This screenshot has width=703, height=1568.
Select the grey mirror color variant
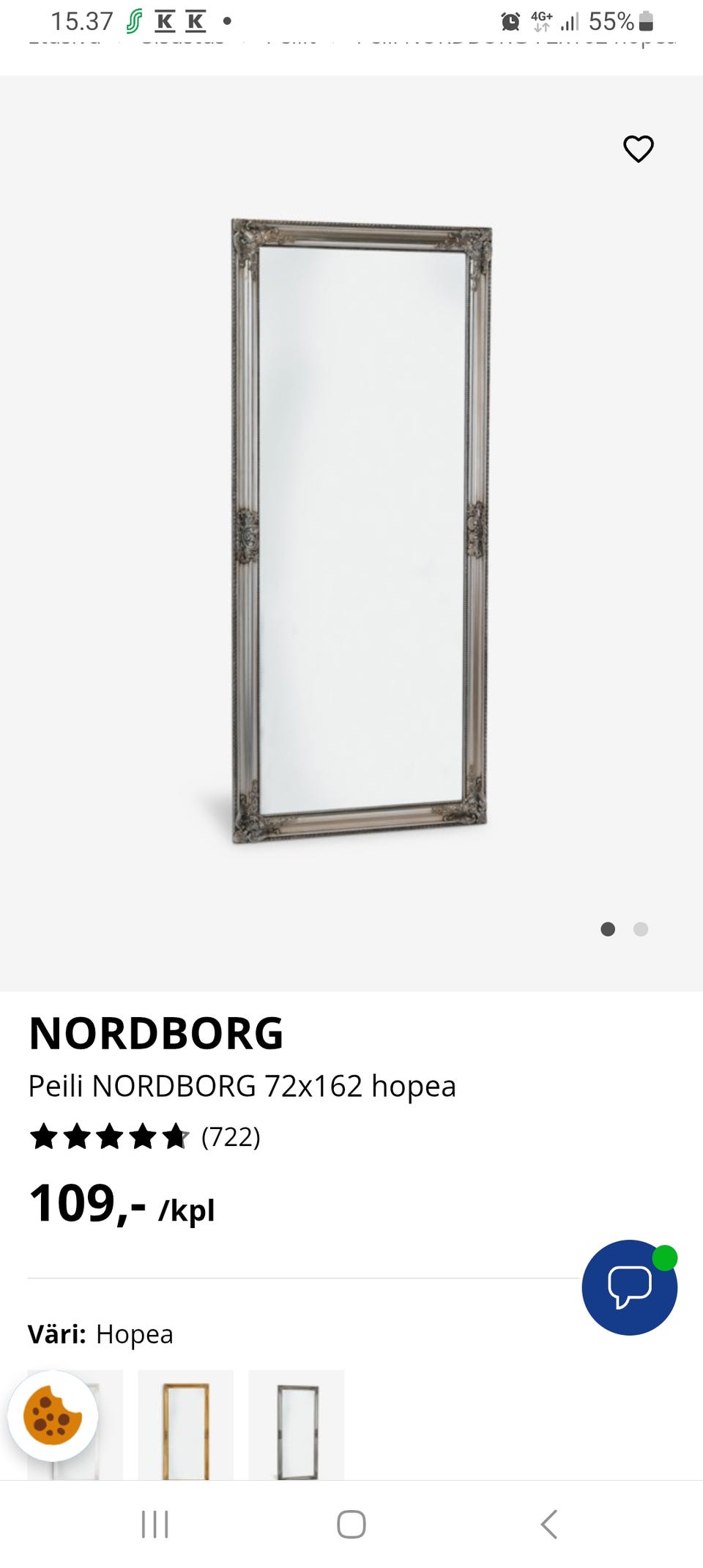(297, 1425)
